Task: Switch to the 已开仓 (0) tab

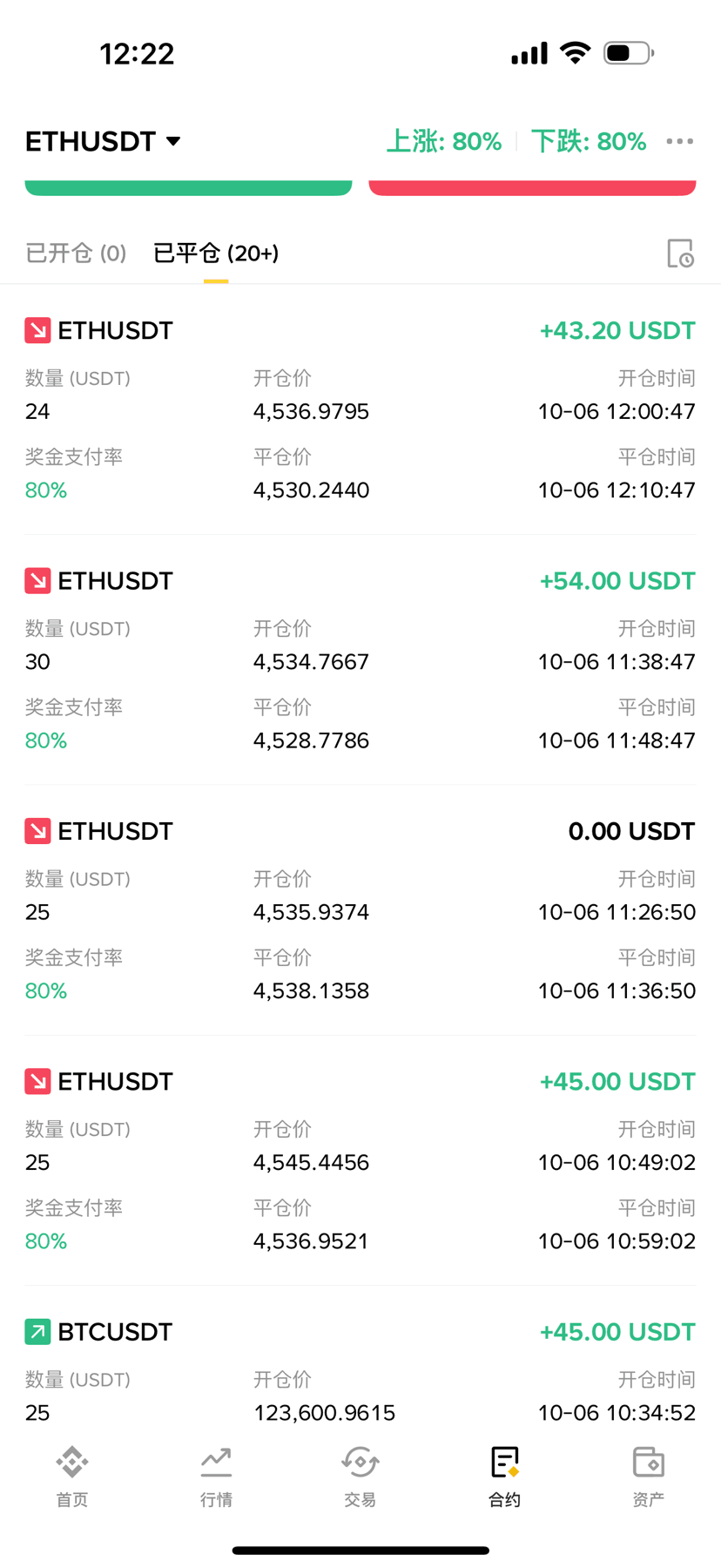Action: (76, 253)
